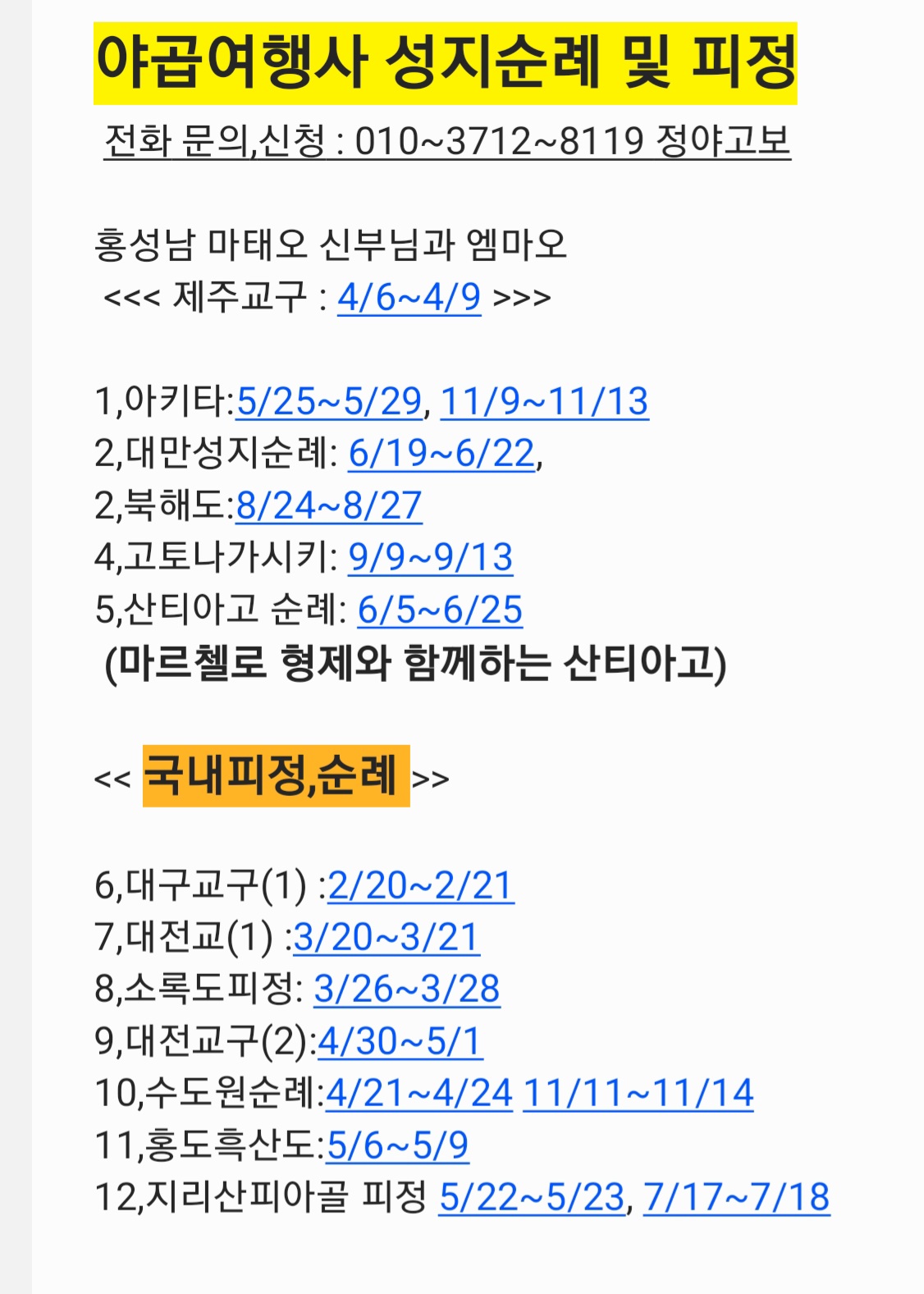Tap the Goto Nagasaki 9/9~9/13 link
This screenshot has width=924, height=1294.
click(x=430, y=557)
